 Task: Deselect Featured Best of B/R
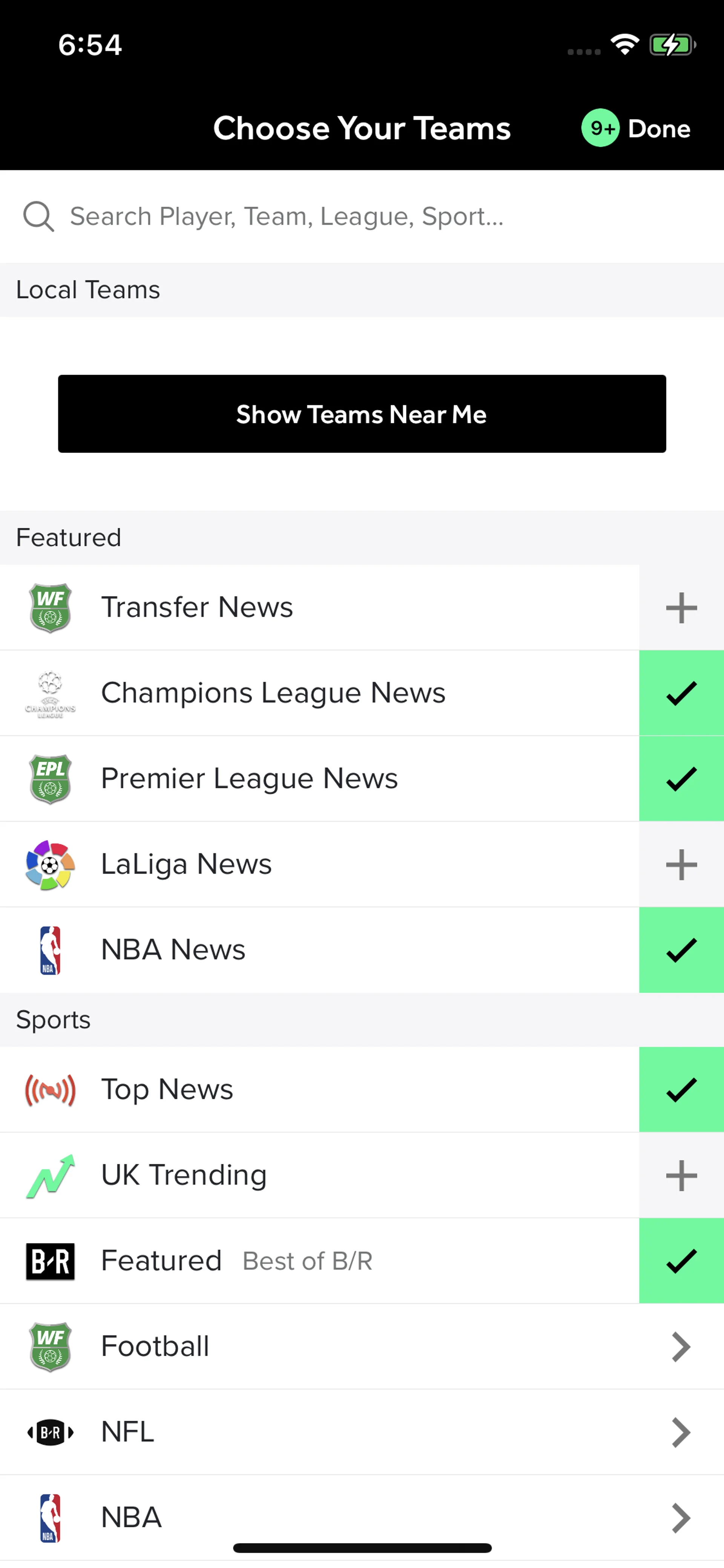click(x=681, y=1261)
